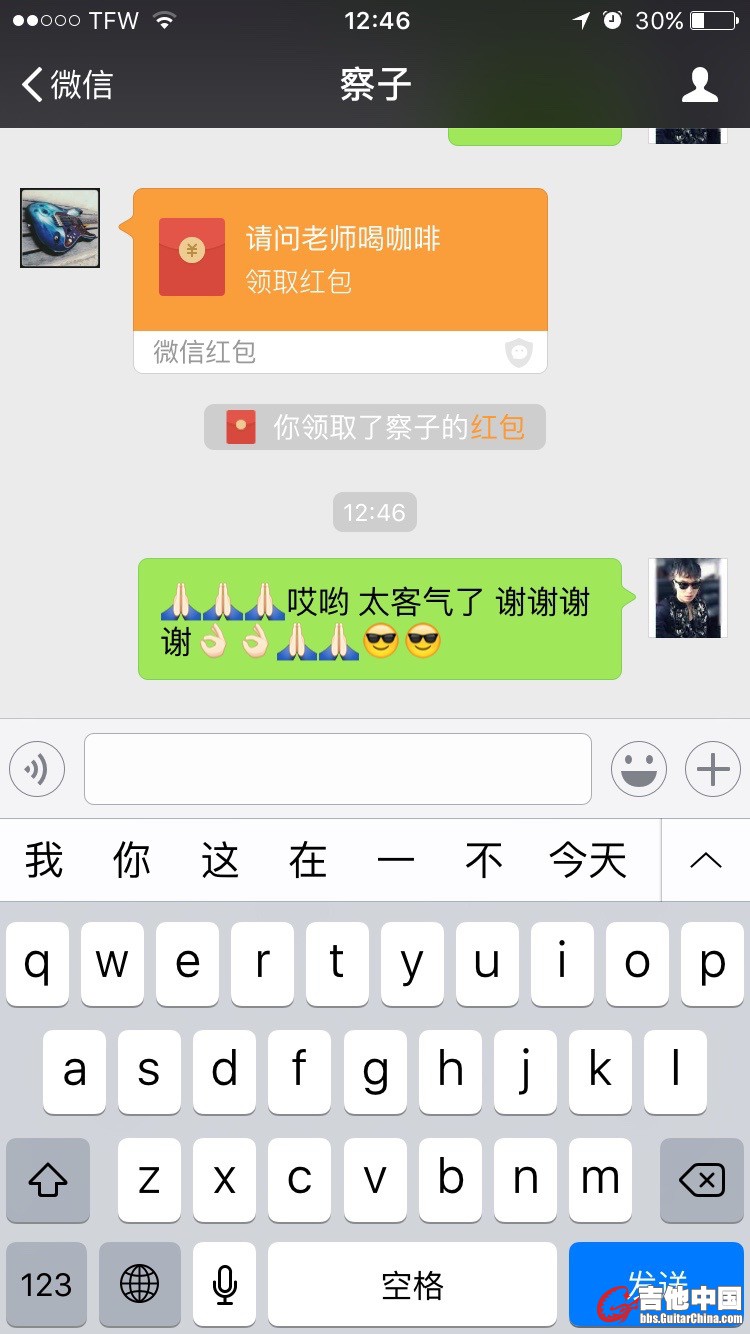Tap the backspace key
The image size is (750, 1334).
click(x=701, y=1180)
